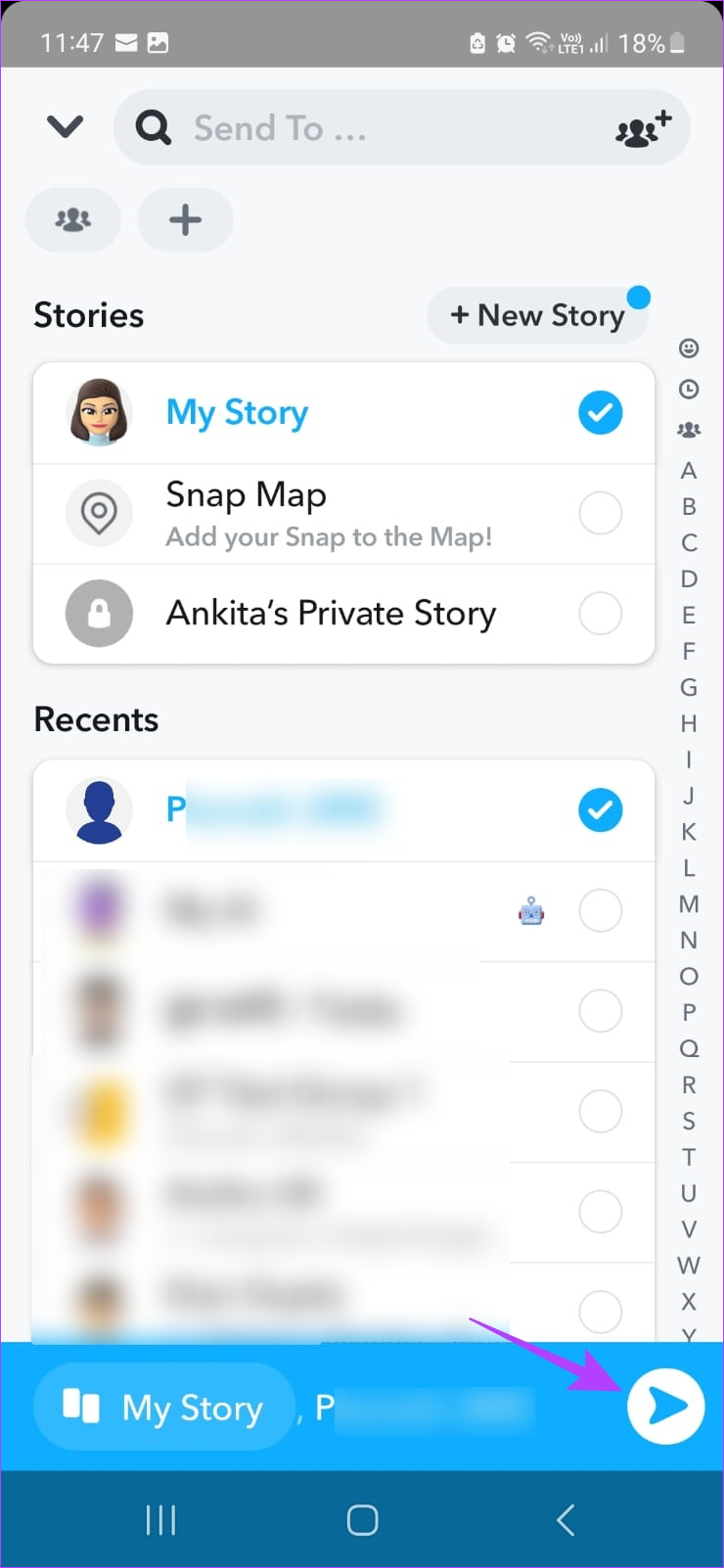The height and width of the screenshot is (1568, 724).
Task: Open recent apps from the navigation bar
Action: (160, 1520)
